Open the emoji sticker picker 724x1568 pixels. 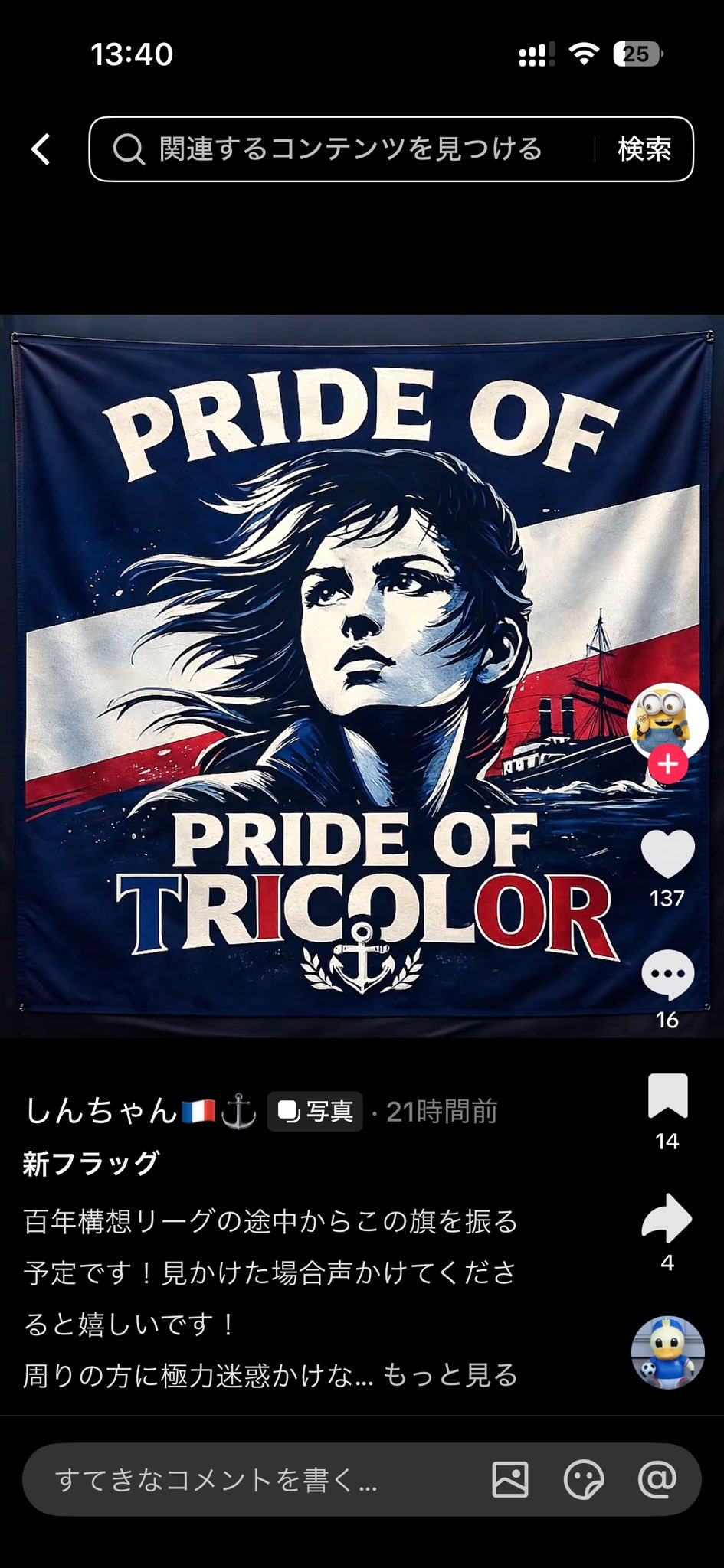(583, 1480)
